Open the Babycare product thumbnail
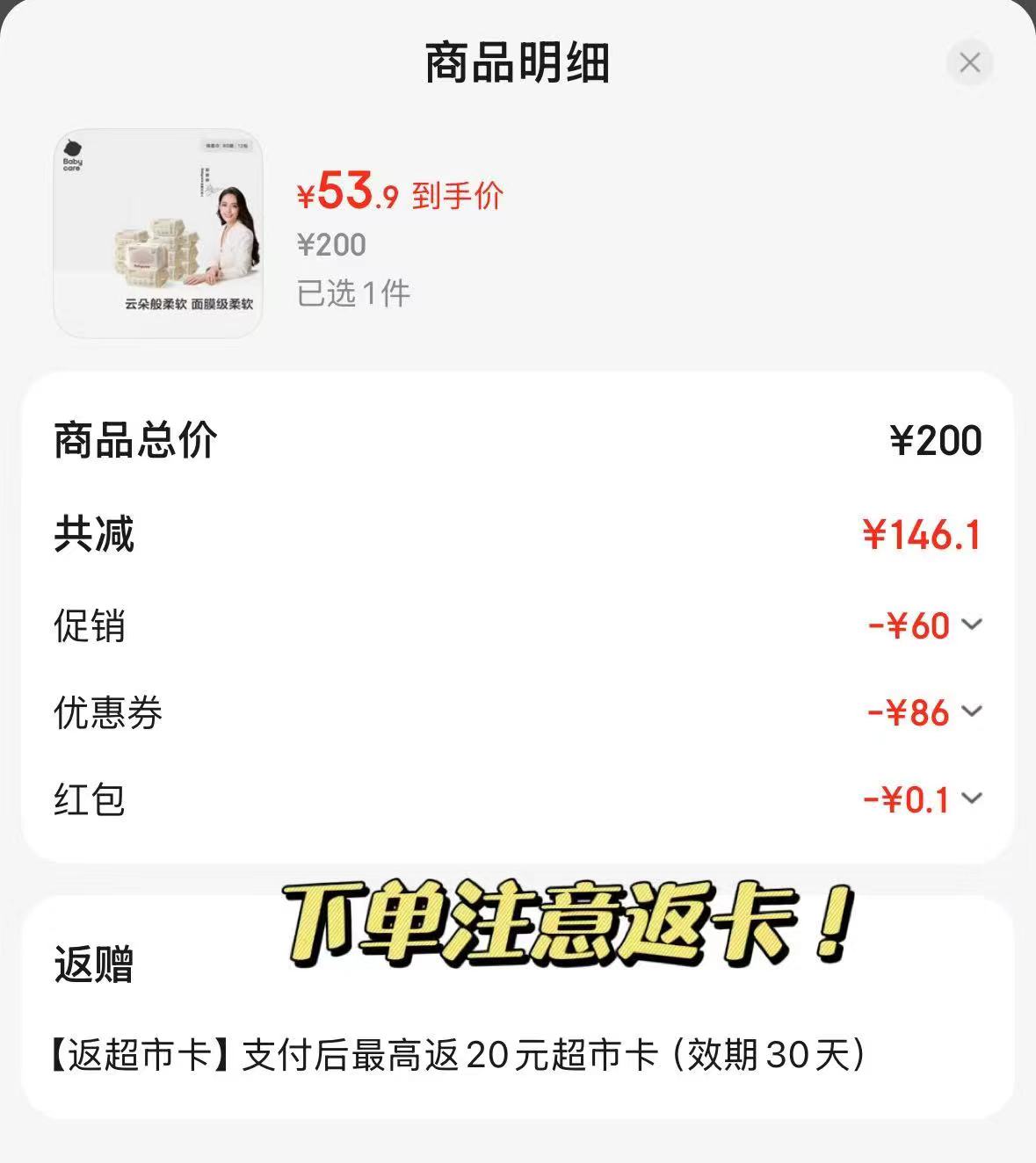This screenshot has width=1036, height=1163. [160, 230]
